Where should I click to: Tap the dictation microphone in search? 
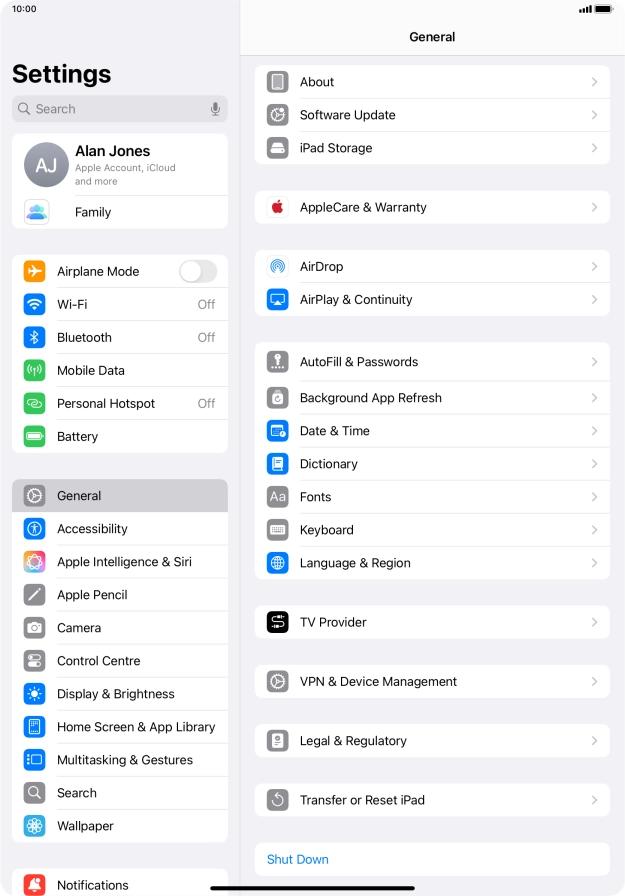coord(215,109)
